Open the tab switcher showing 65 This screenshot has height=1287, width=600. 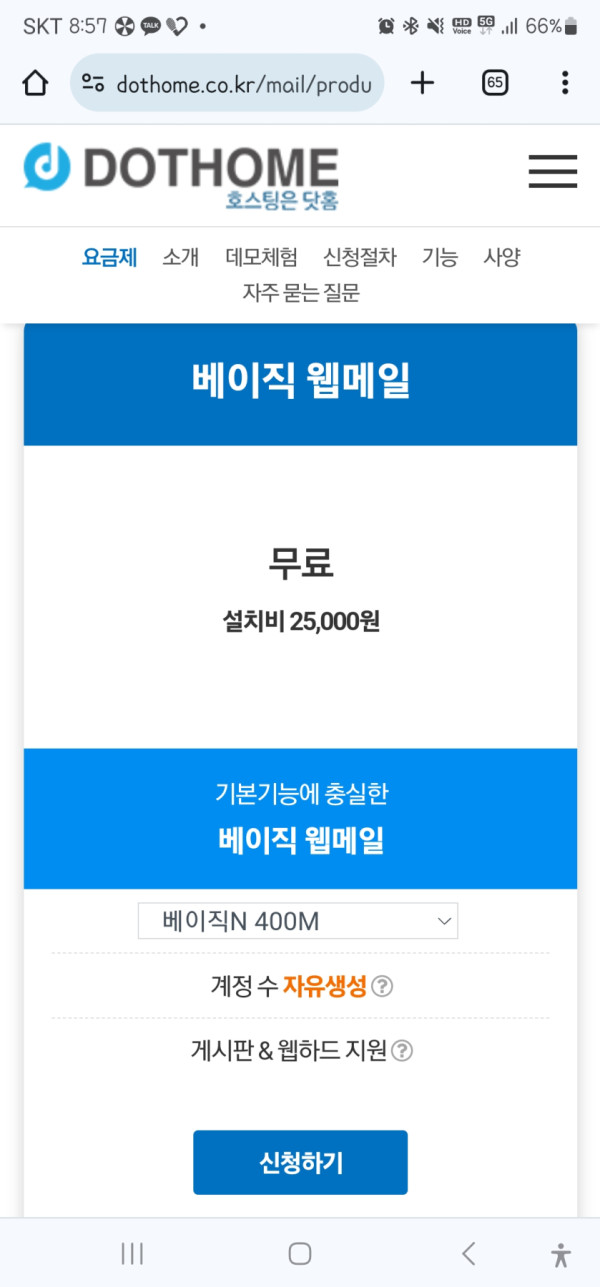(495, 83)
